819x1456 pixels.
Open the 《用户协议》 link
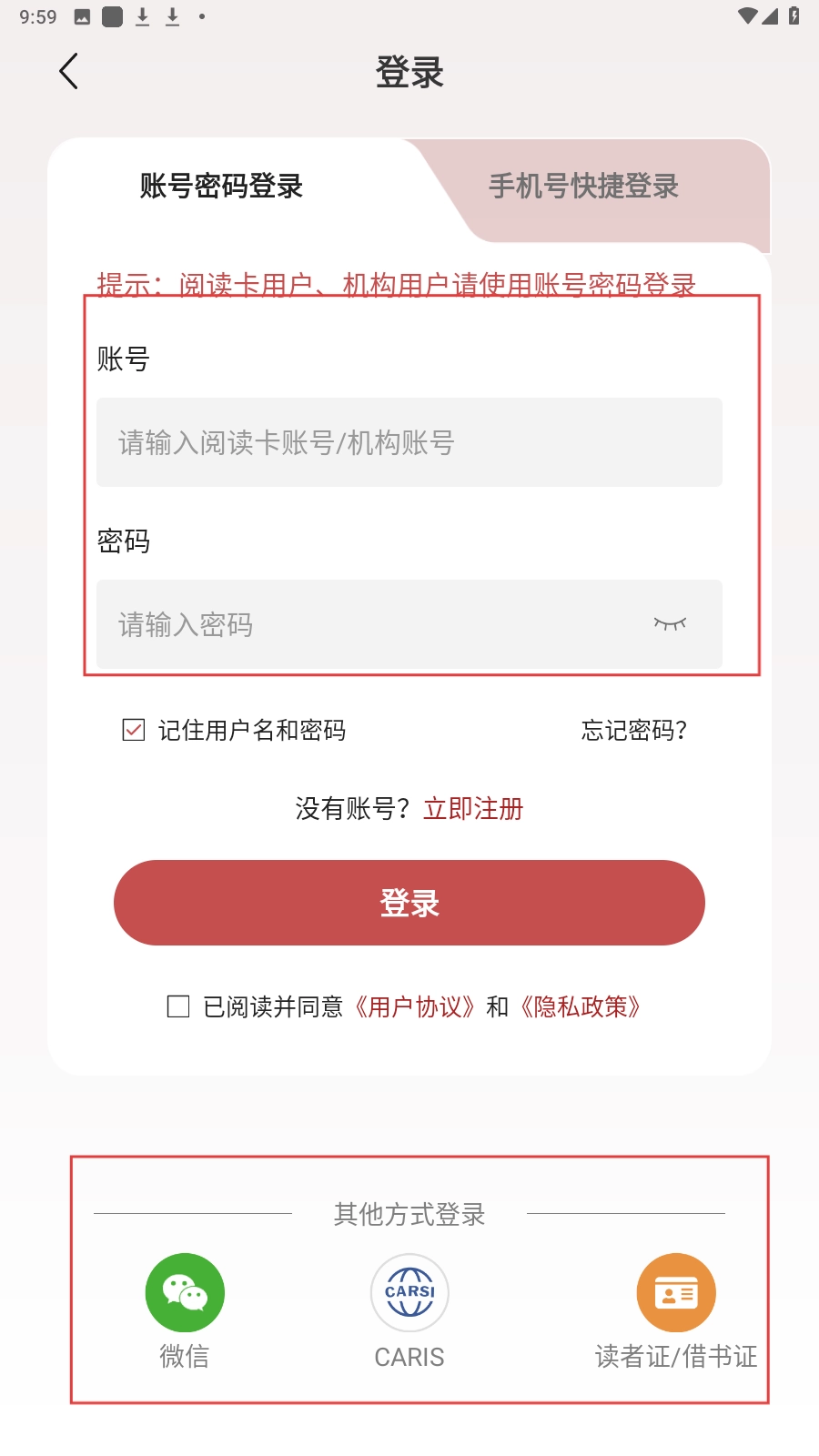(x=415, y=1006)
